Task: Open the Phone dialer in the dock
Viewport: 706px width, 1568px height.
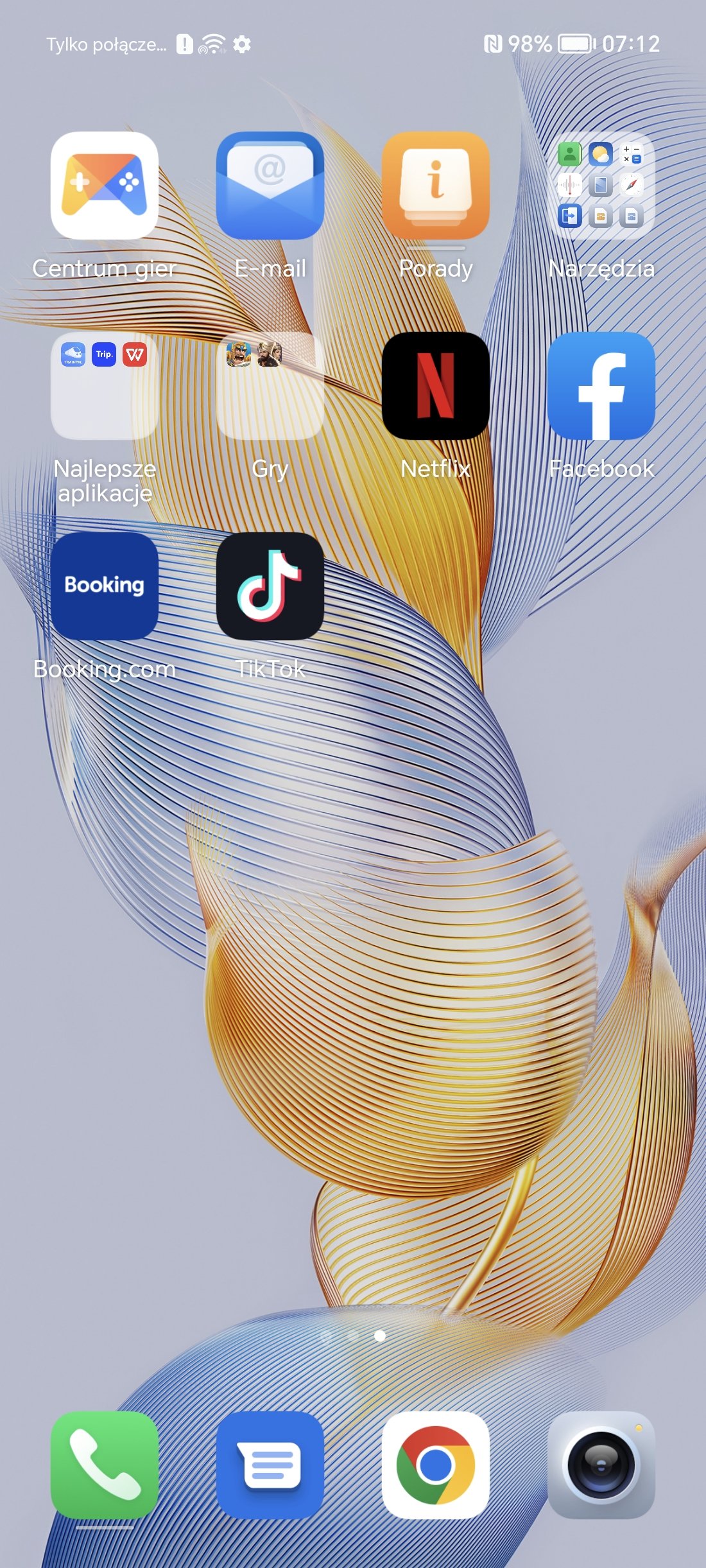Action: click(105, 1465)
